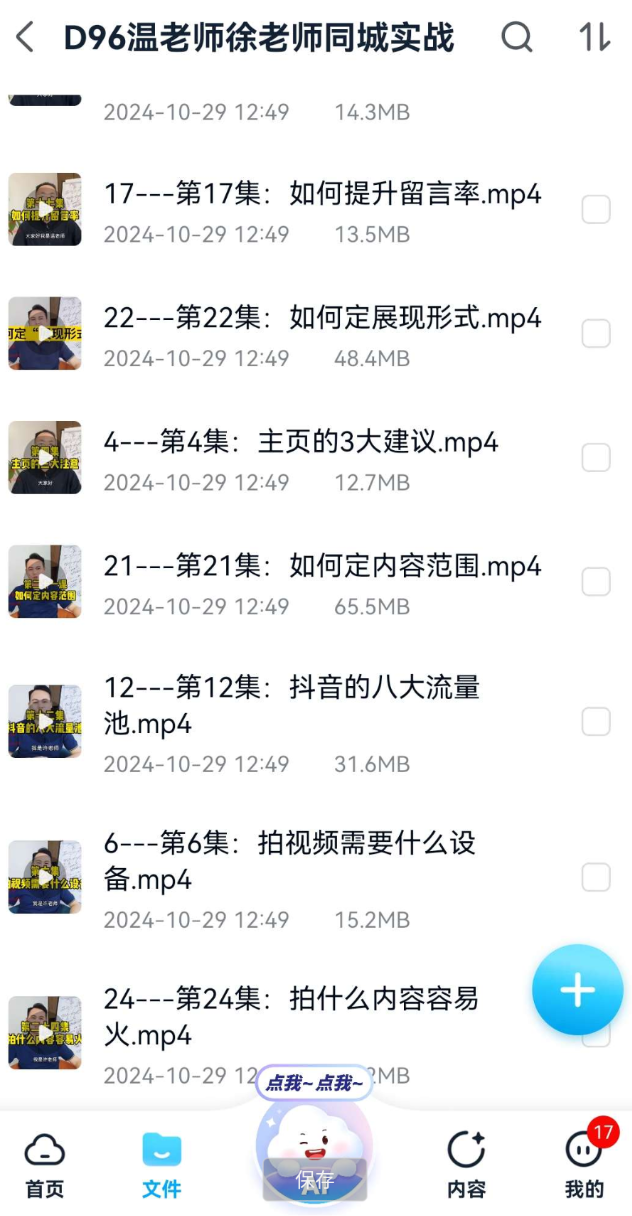Screen dimensions: 632x1216
Task: Open the video 第17集：如何提升留言率.mp4
Action: pos(322,194)
